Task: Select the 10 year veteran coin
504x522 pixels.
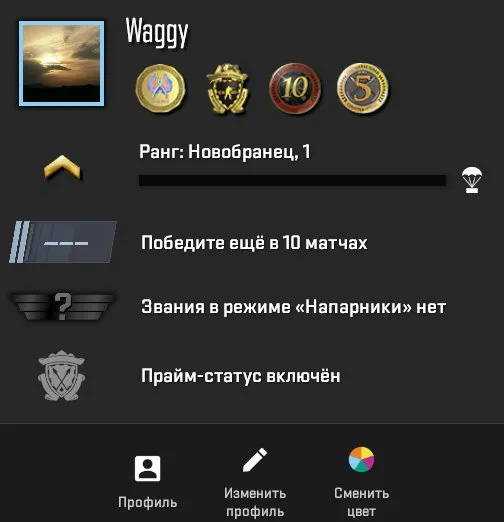Action: click(x=295, y=89)
